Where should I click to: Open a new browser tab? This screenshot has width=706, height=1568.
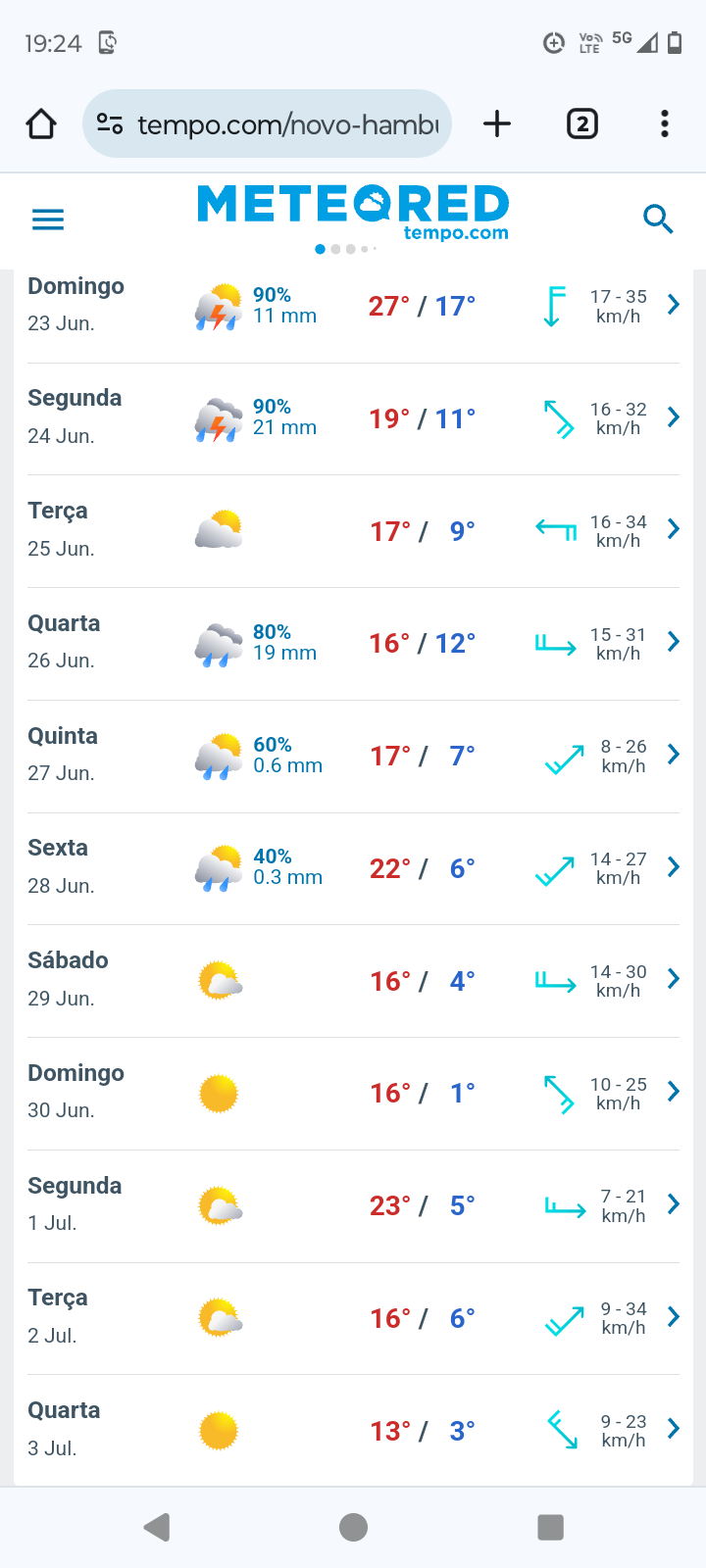point(497,123)
